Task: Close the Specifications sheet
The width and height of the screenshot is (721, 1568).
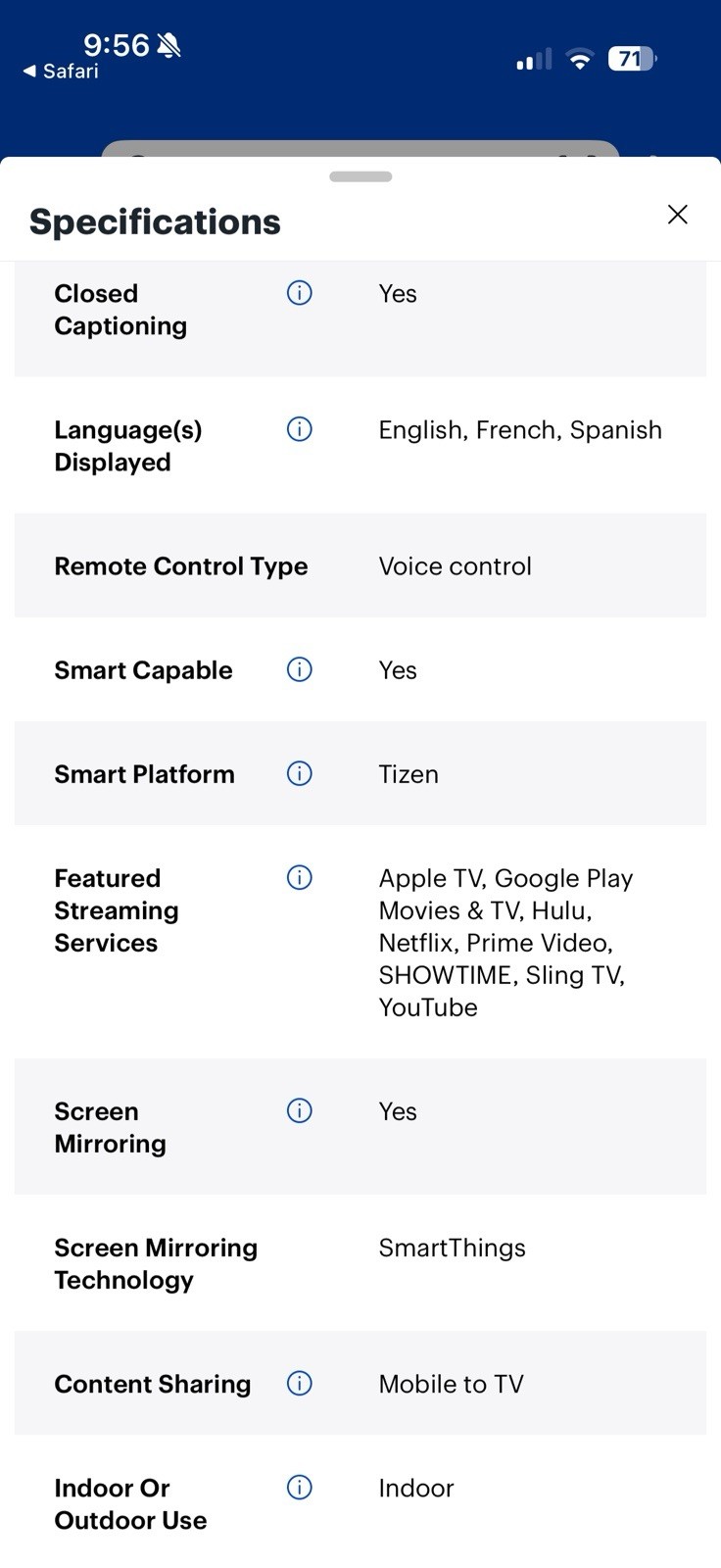Action: coord(677,215)
